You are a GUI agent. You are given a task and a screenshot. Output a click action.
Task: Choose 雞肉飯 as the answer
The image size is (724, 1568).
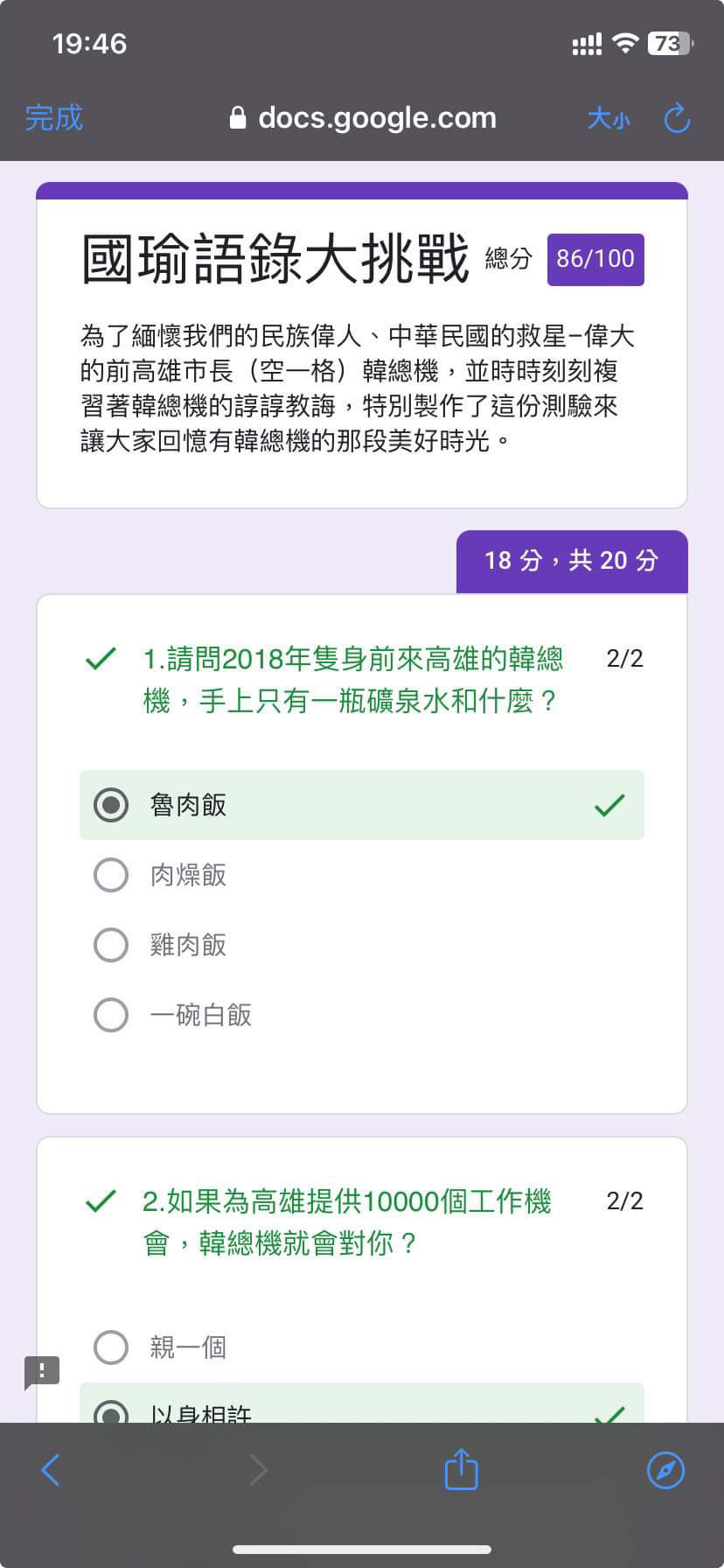tap(362, 945)
